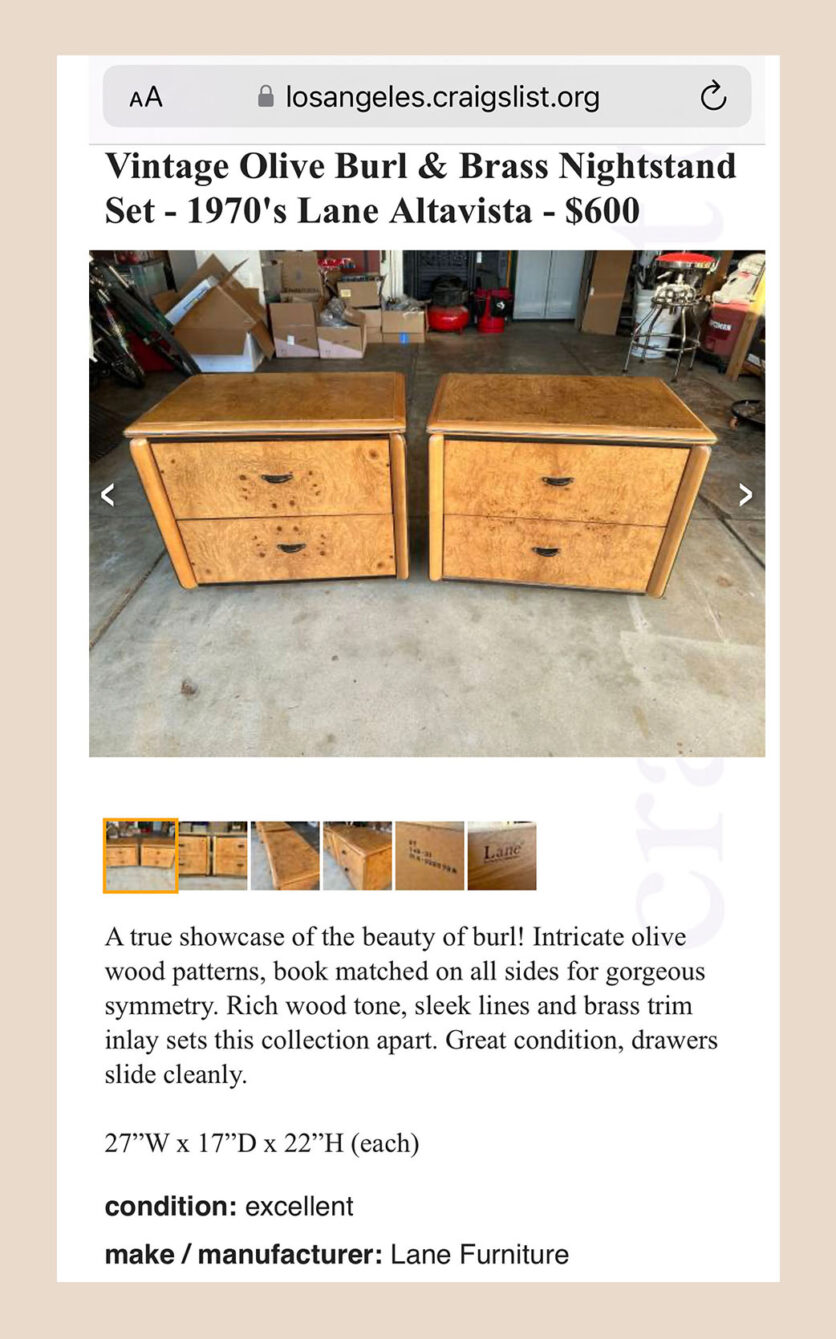Open the AA page settings menu

pyautogui.click(x=146, y=97)
